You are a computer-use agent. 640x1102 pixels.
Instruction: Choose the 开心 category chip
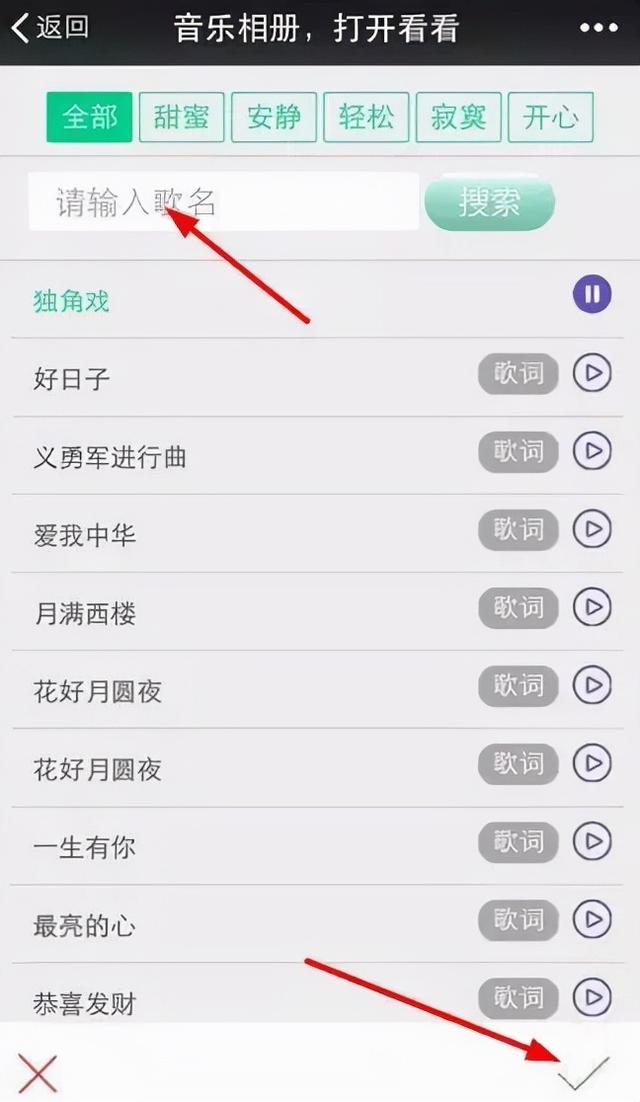(x=551, y=117)
